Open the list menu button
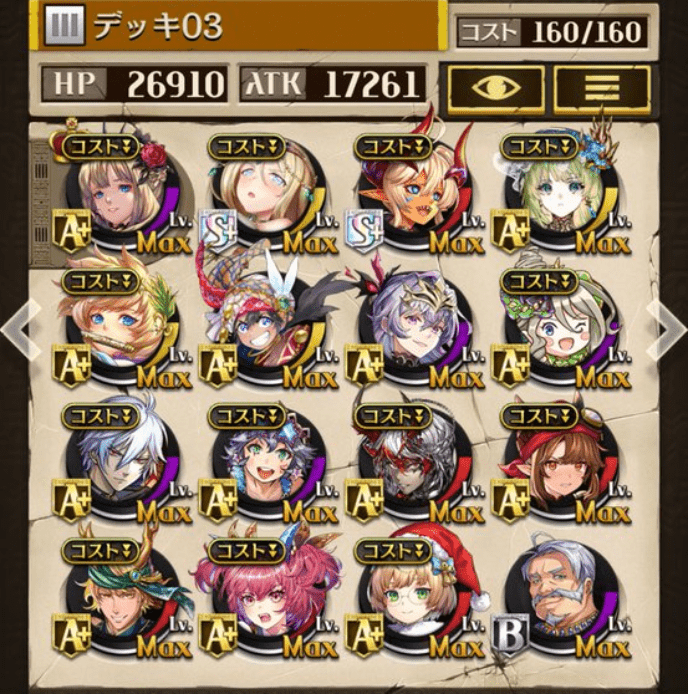This screenshot has width=688, height=694. click(x=602, y=89)
